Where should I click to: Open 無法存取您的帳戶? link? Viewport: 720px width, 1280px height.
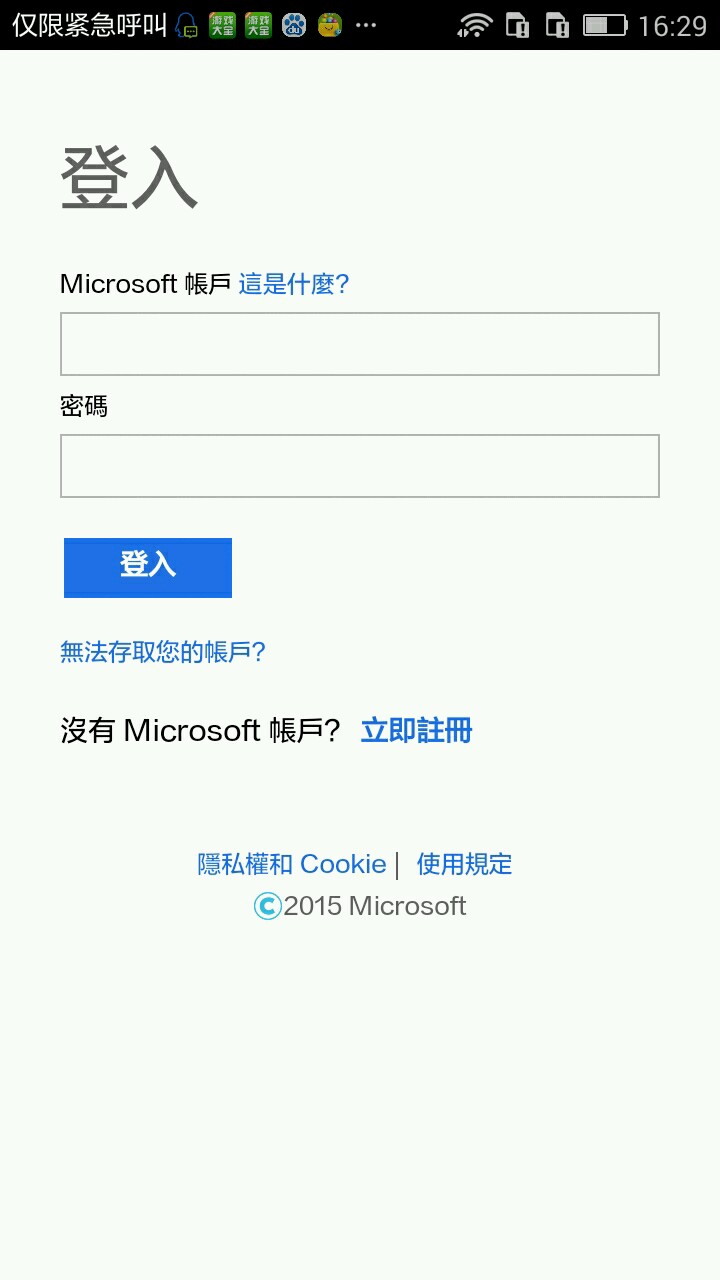tap(163, 653)
